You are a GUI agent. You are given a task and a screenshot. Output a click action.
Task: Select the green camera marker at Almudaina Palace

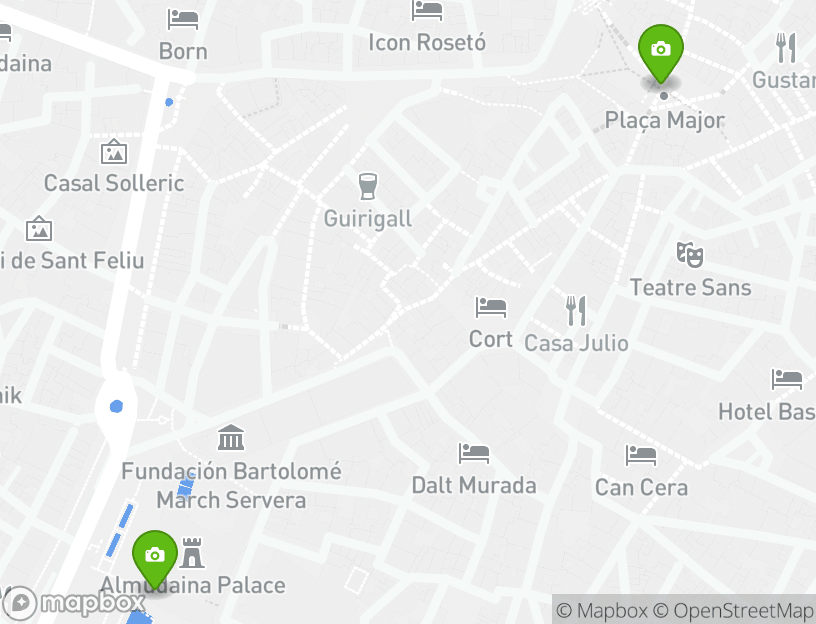tap(155, 558)
